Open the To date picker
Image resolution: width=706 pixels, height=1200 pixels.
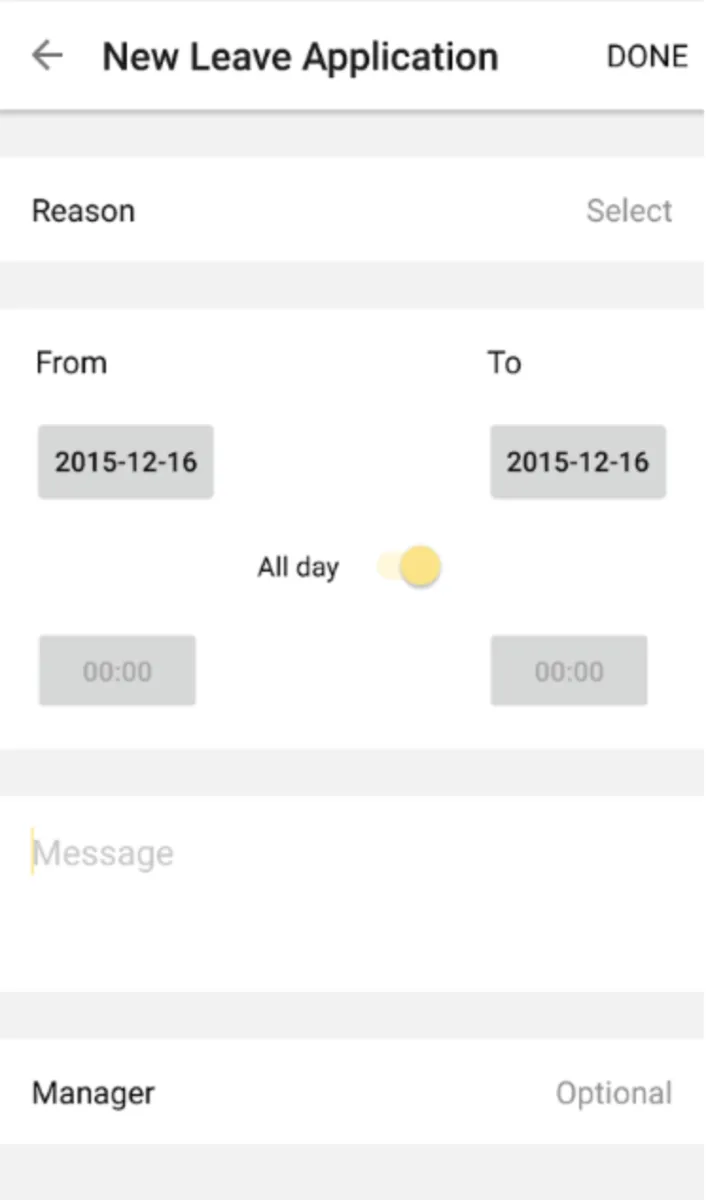tap(577, 462)
